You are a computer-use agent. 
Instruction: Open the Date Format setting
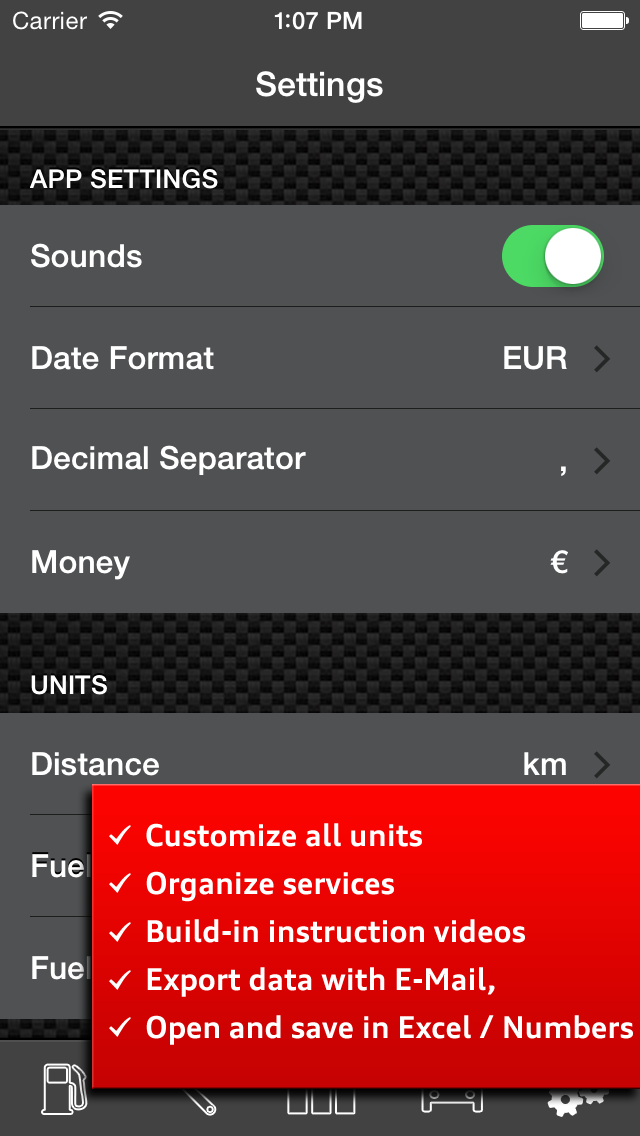320,358
